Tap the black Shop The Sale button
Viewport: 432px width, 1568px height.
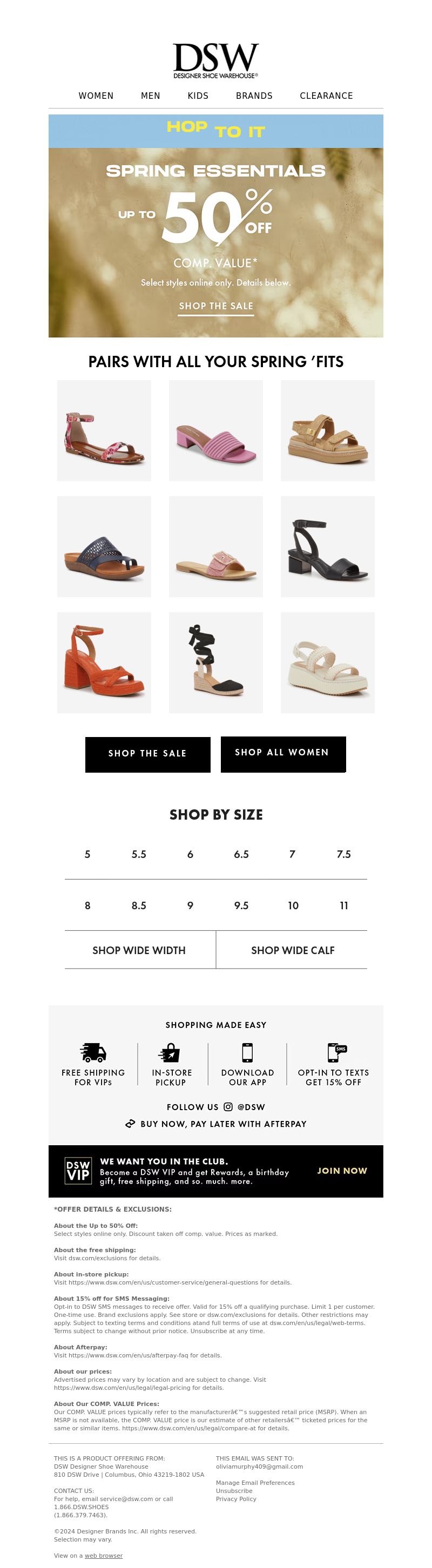[147, 754]
